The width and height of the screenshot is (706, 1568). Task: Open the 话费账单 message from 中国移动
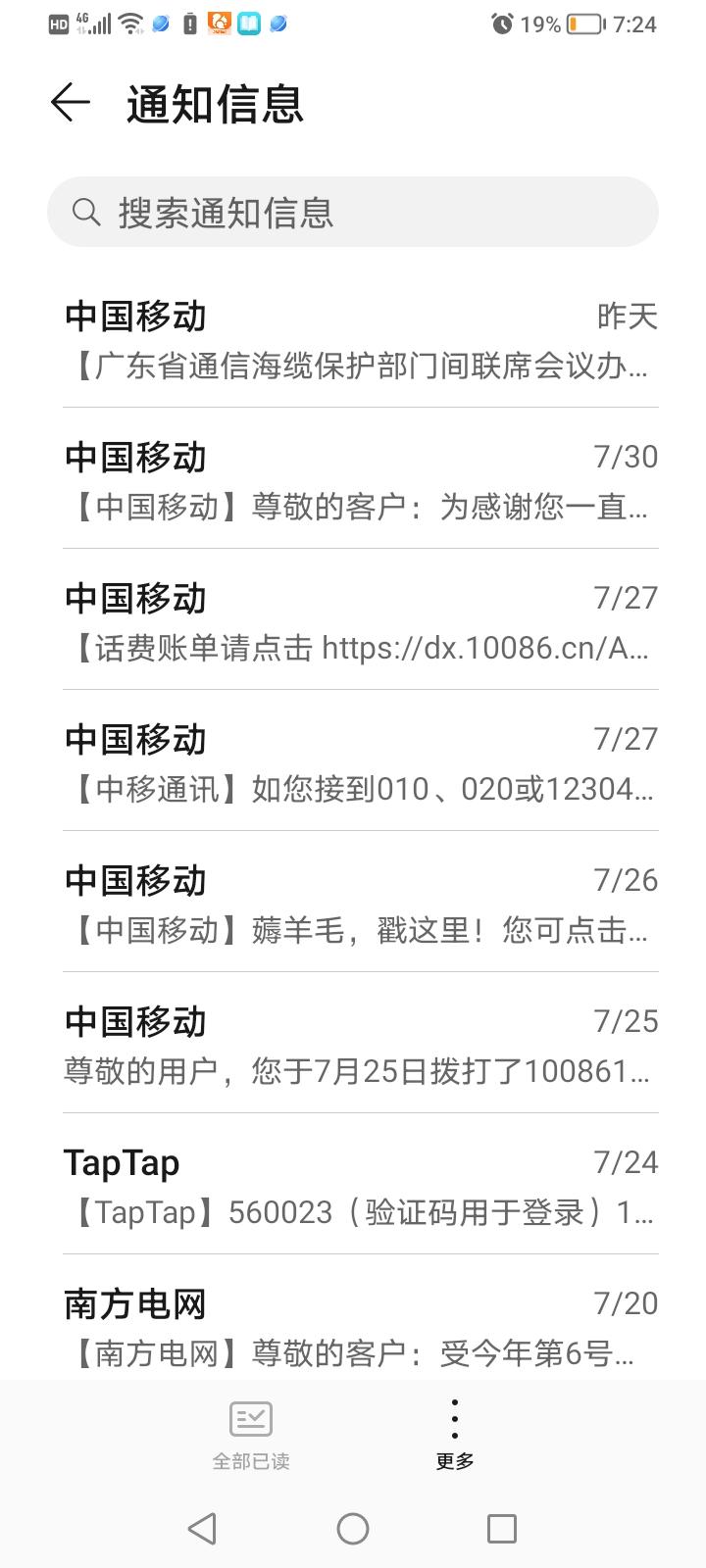tap(359, 621)
